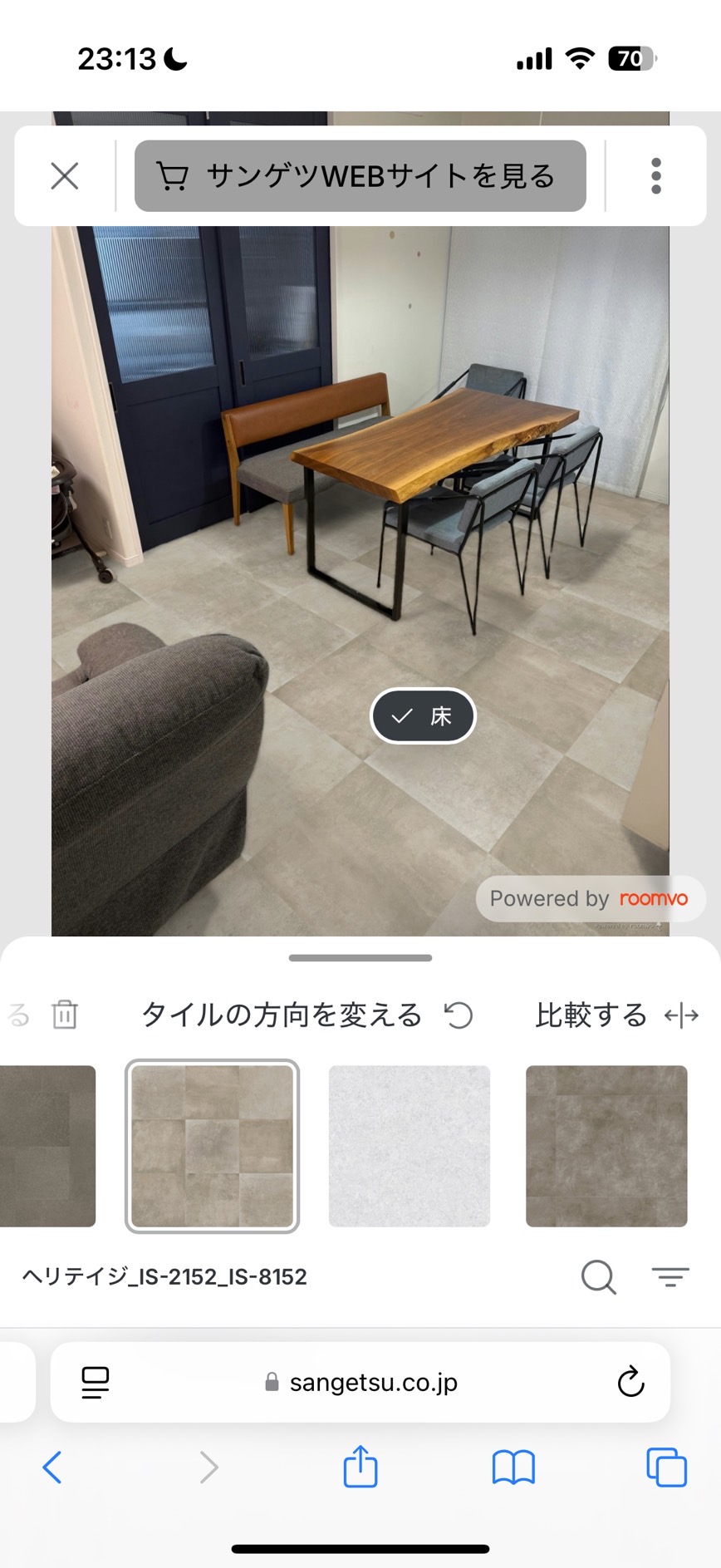Tap the 床 floor selection chip
The width and height of the screenshot is (721, 1568).
click(423, 715)
